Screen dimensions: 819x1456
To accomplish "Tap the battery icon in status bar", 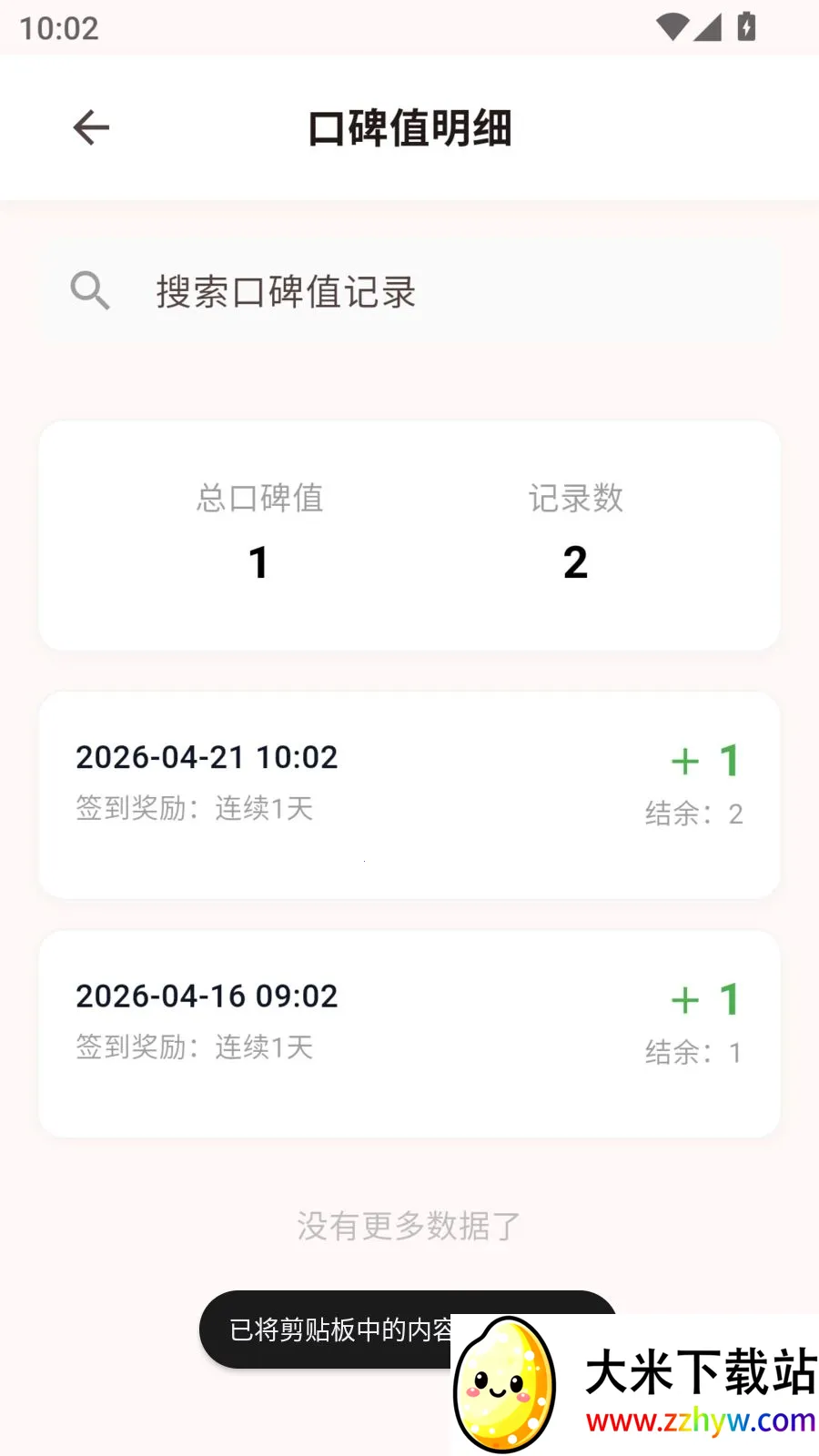I will click(x=746, y=27).
